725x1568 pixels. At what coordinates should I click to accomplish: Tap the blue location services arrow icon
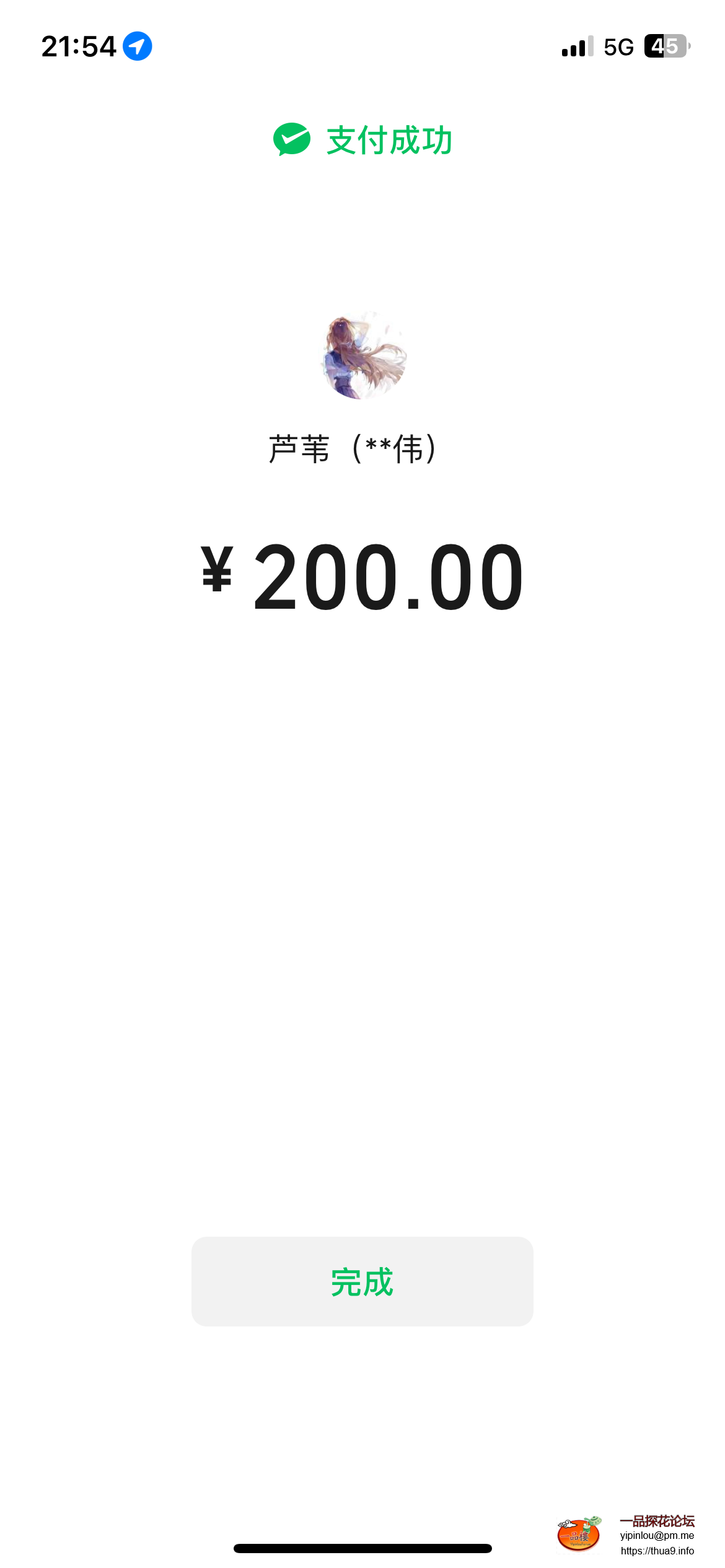click(x=137, y=45)
